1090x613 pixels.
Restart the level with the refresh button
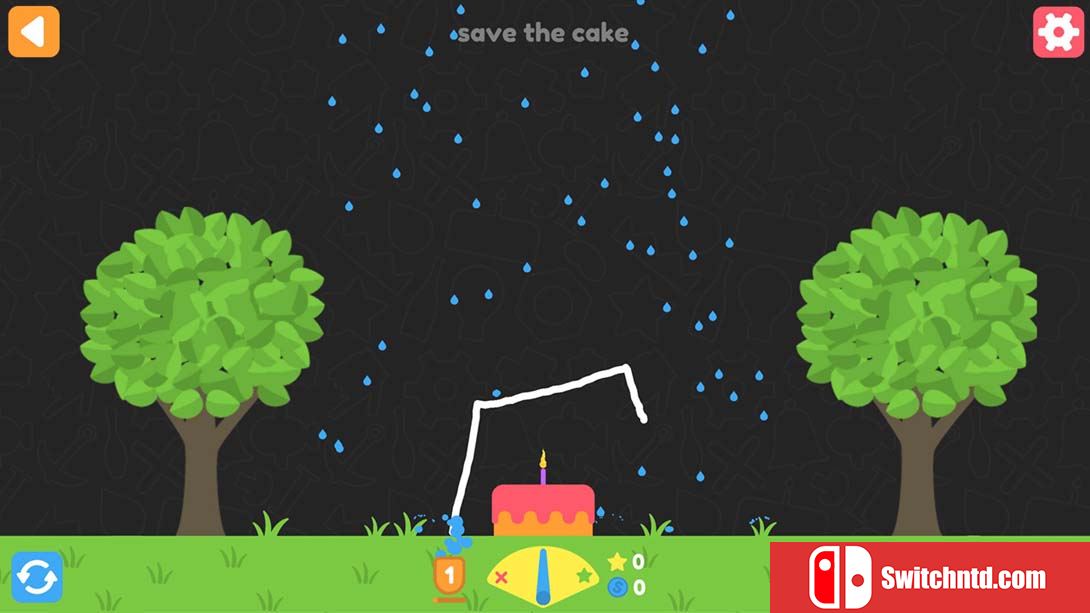[37, 577]
